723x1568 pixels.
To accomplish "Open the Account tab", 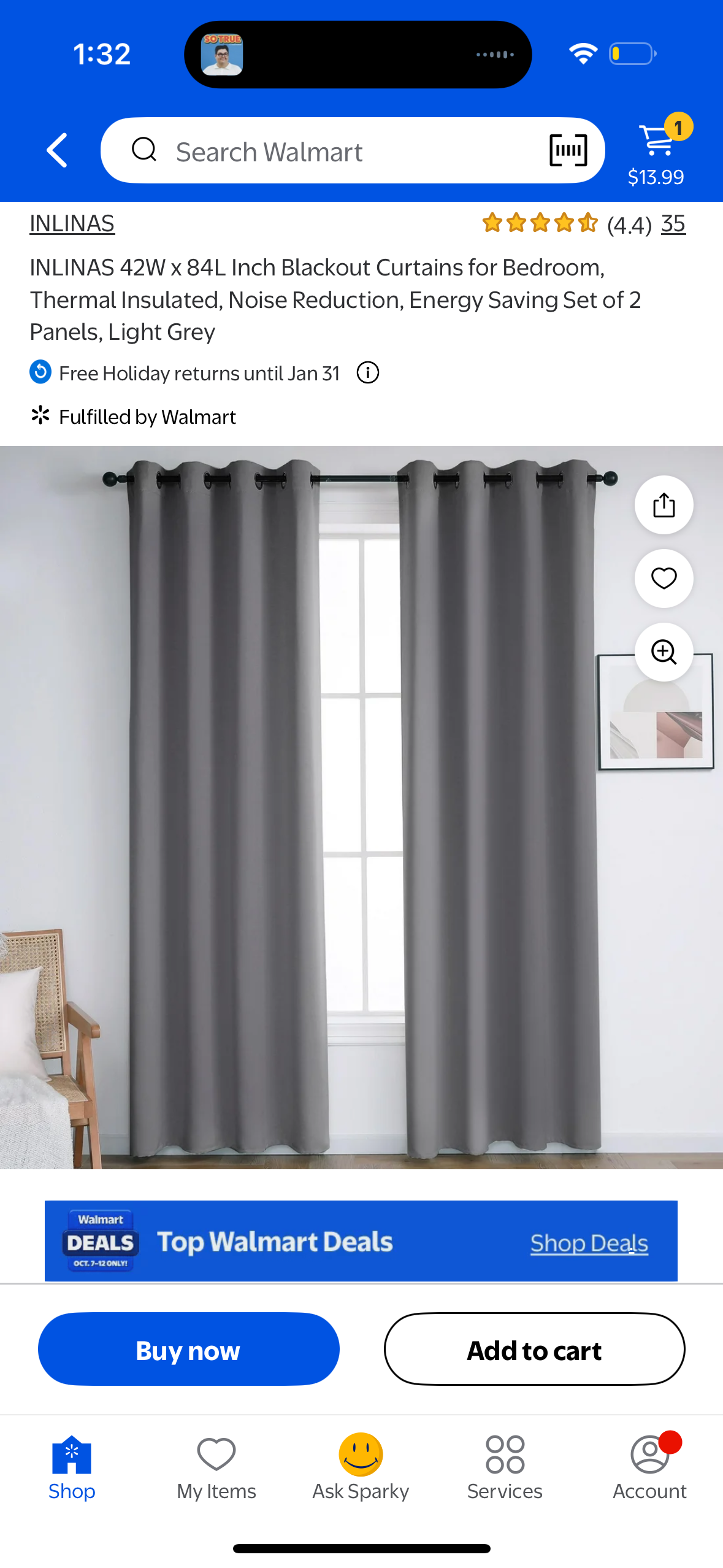I will (x=649, y=1467).
